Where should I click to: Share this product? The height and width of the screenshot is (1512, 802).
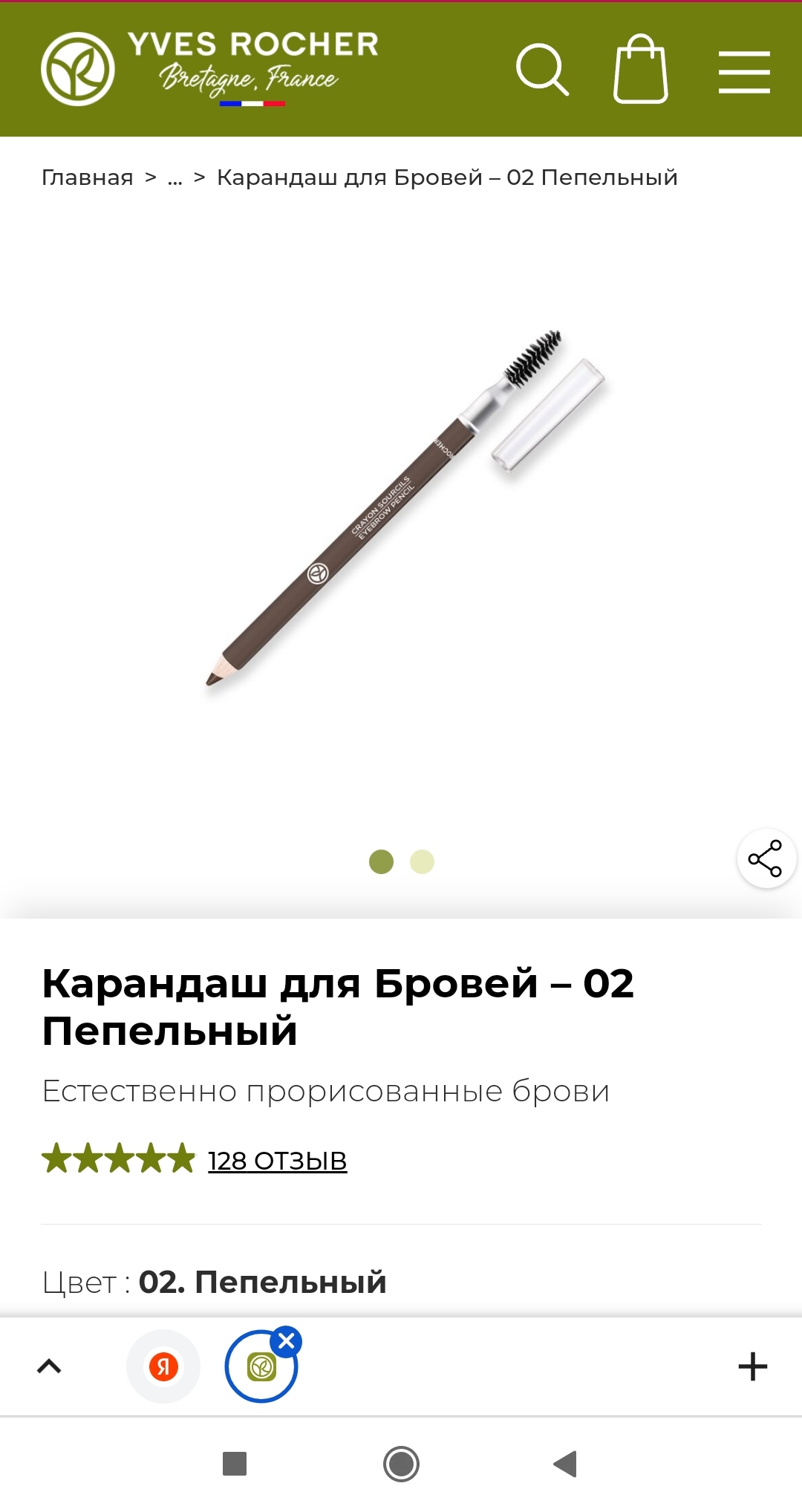[x=766, y=858]
